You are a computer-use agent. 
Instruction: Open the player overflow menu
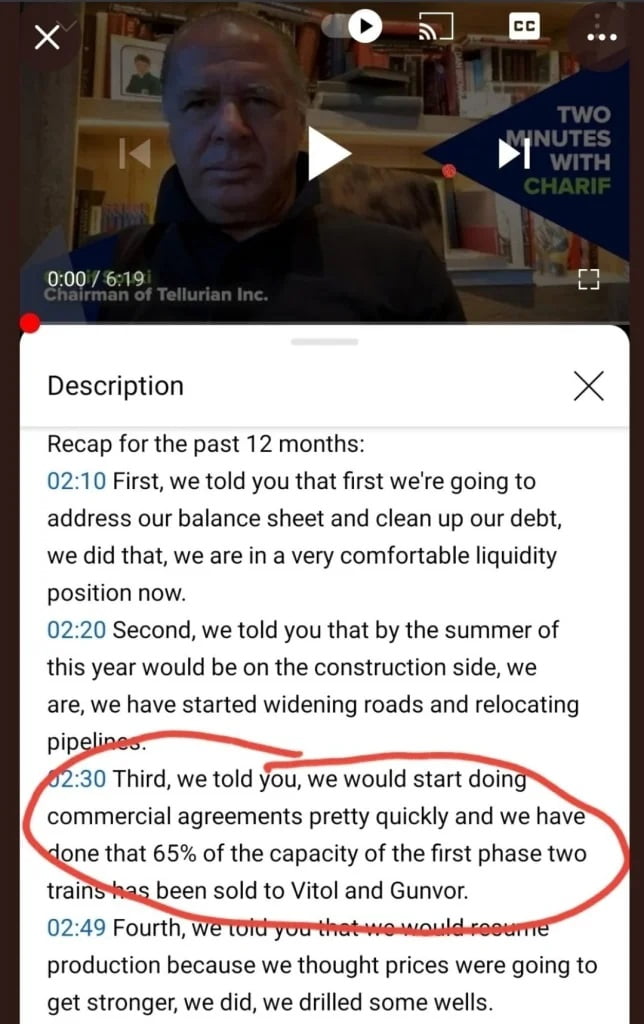(600, 36)
